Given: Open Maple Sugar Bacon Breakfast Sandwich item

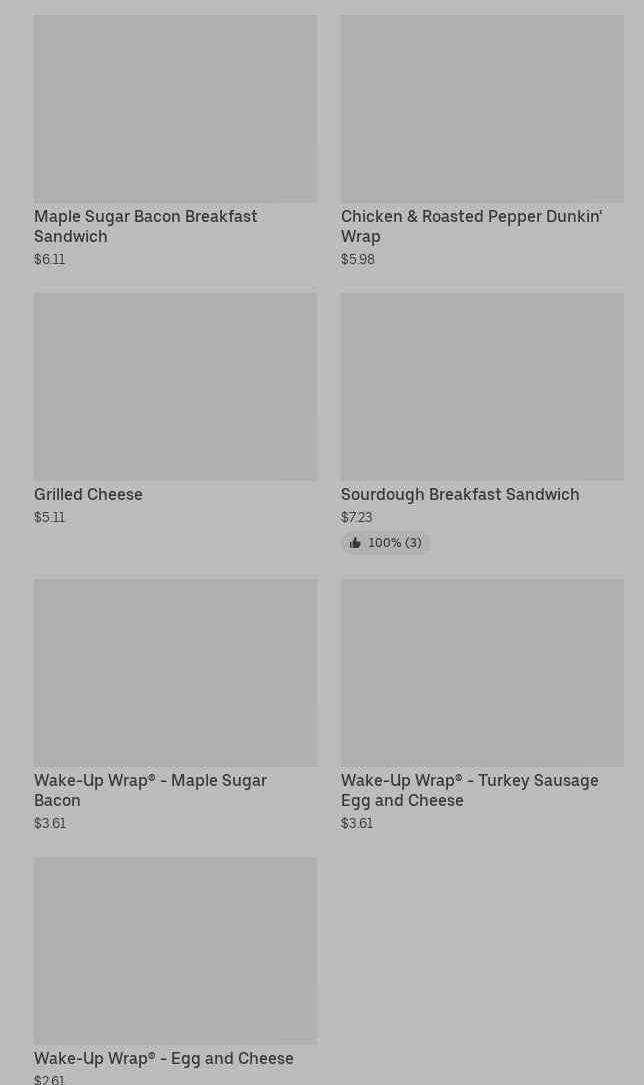Looking at the screenshot, I should (175, 141).
